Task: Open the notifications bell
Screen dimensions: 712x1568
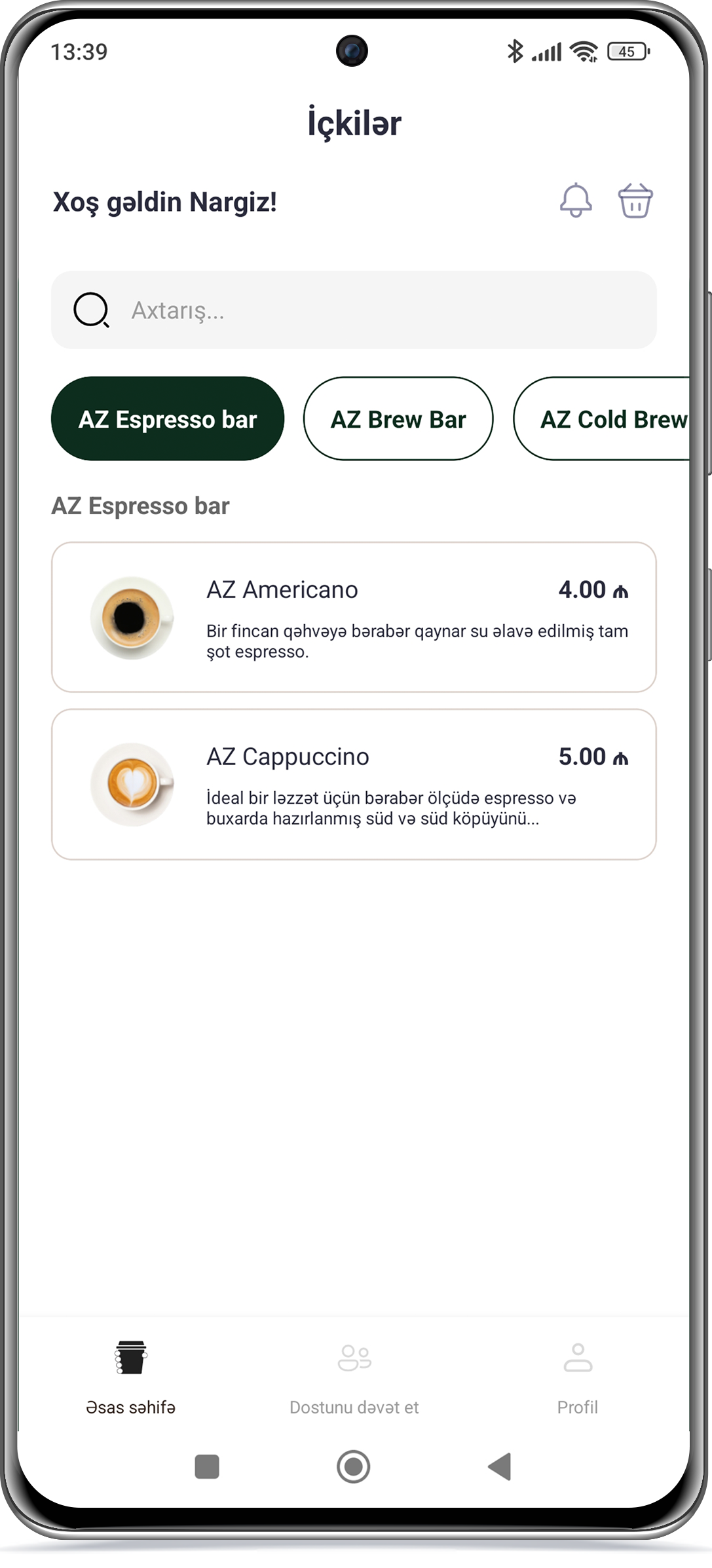Action: pyautogui.click(x=575, y=200)
